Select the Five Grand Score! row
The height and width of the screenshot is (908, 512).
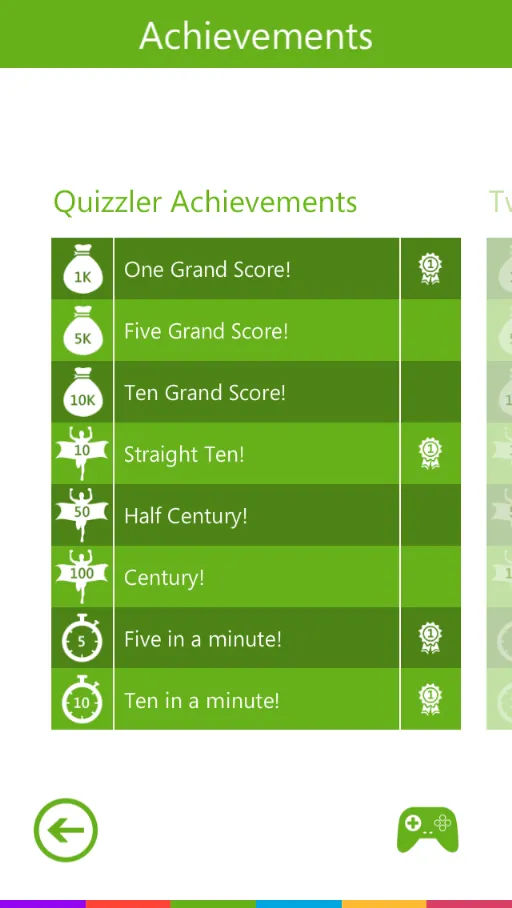click(x=256, y=330)
